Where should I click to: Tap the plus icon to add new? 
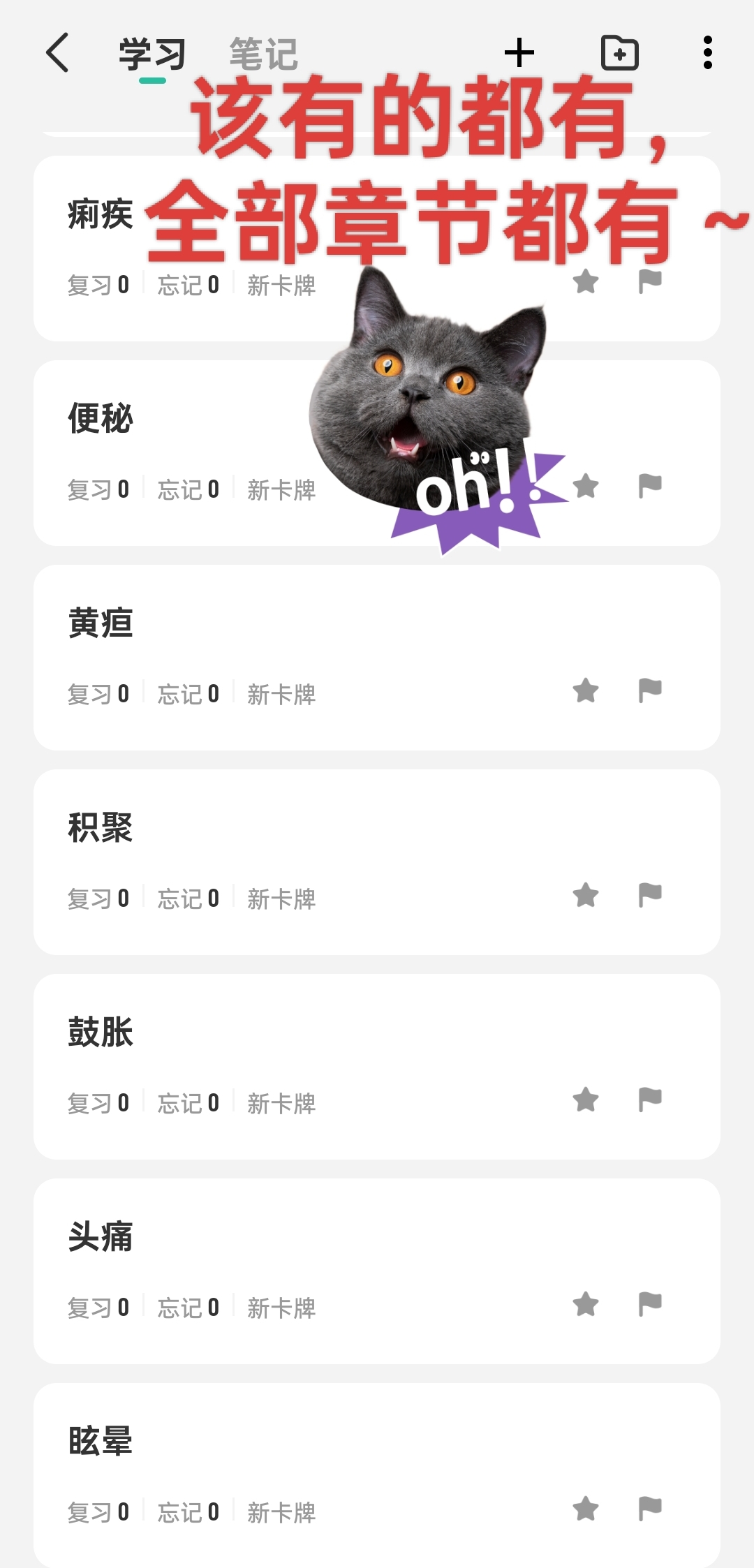519,52
